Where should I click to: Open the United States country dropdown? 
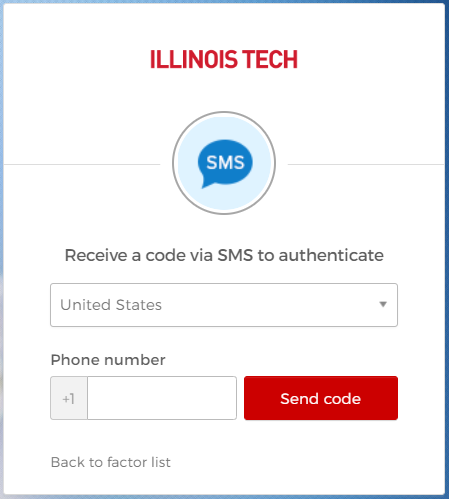[224, 305]
